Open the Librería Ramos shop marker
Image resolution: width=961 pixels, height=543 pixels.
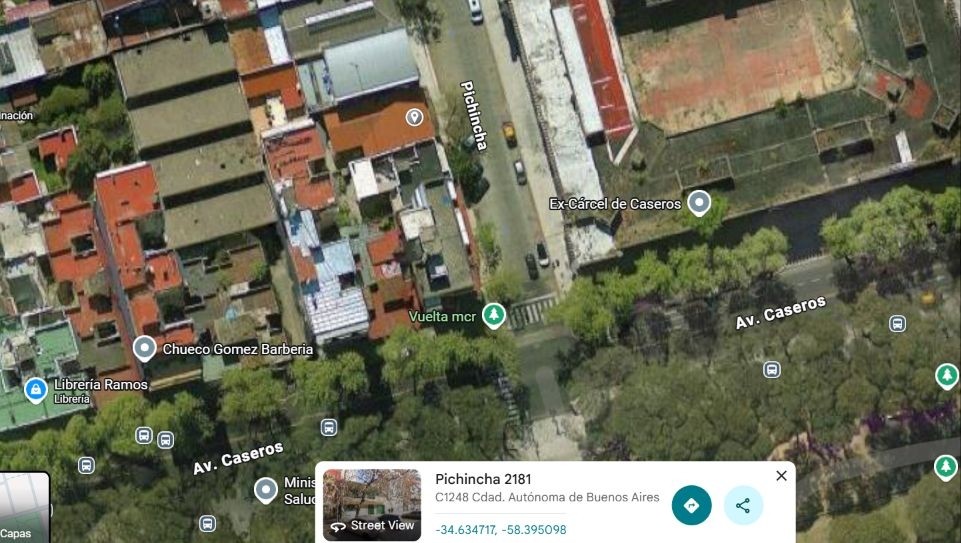[36, 390]
